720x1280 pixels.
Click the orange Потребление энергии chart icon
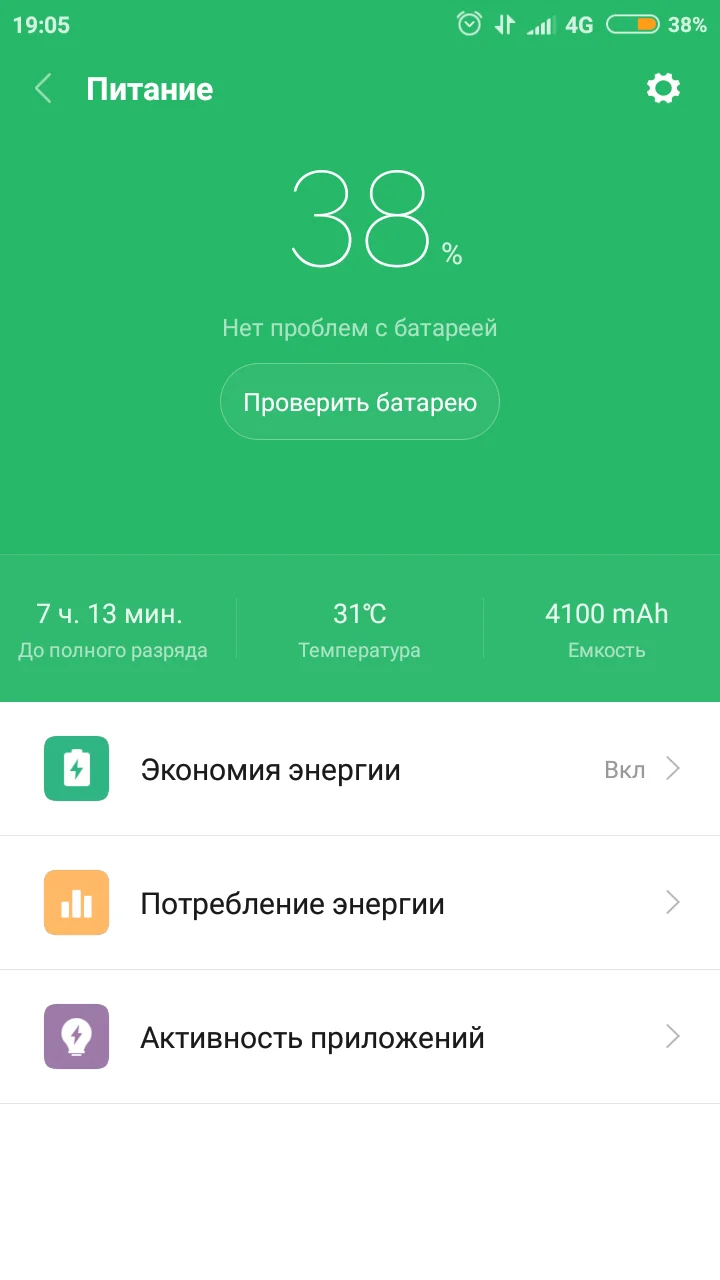click(x=76, y=902)
